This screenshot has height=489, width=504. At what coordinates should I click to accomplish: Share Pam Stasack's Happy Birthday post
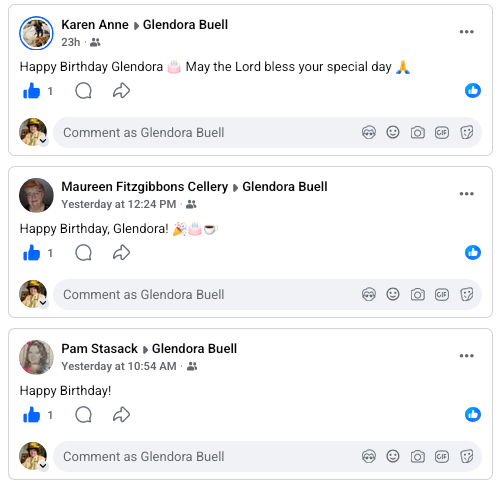click(x=121, y=415)
